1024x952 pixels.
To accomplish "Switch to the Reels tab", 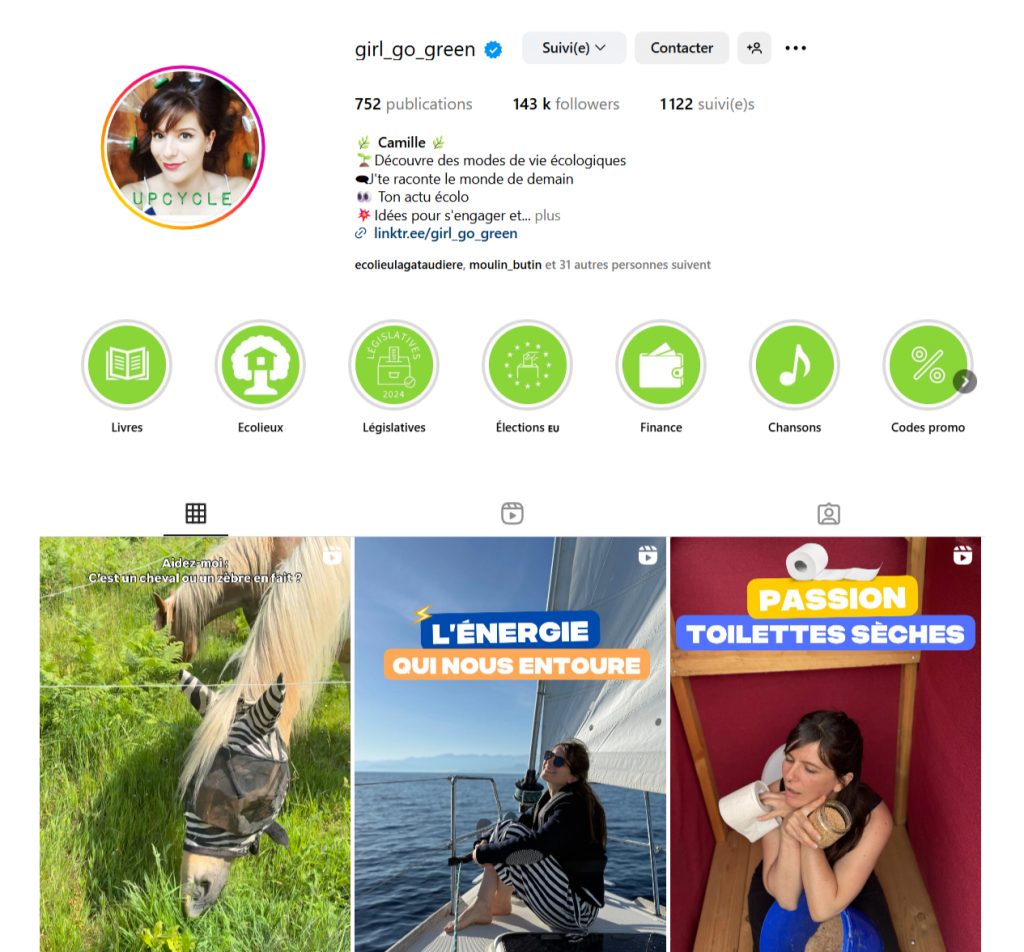I will (x=512, y=514).
